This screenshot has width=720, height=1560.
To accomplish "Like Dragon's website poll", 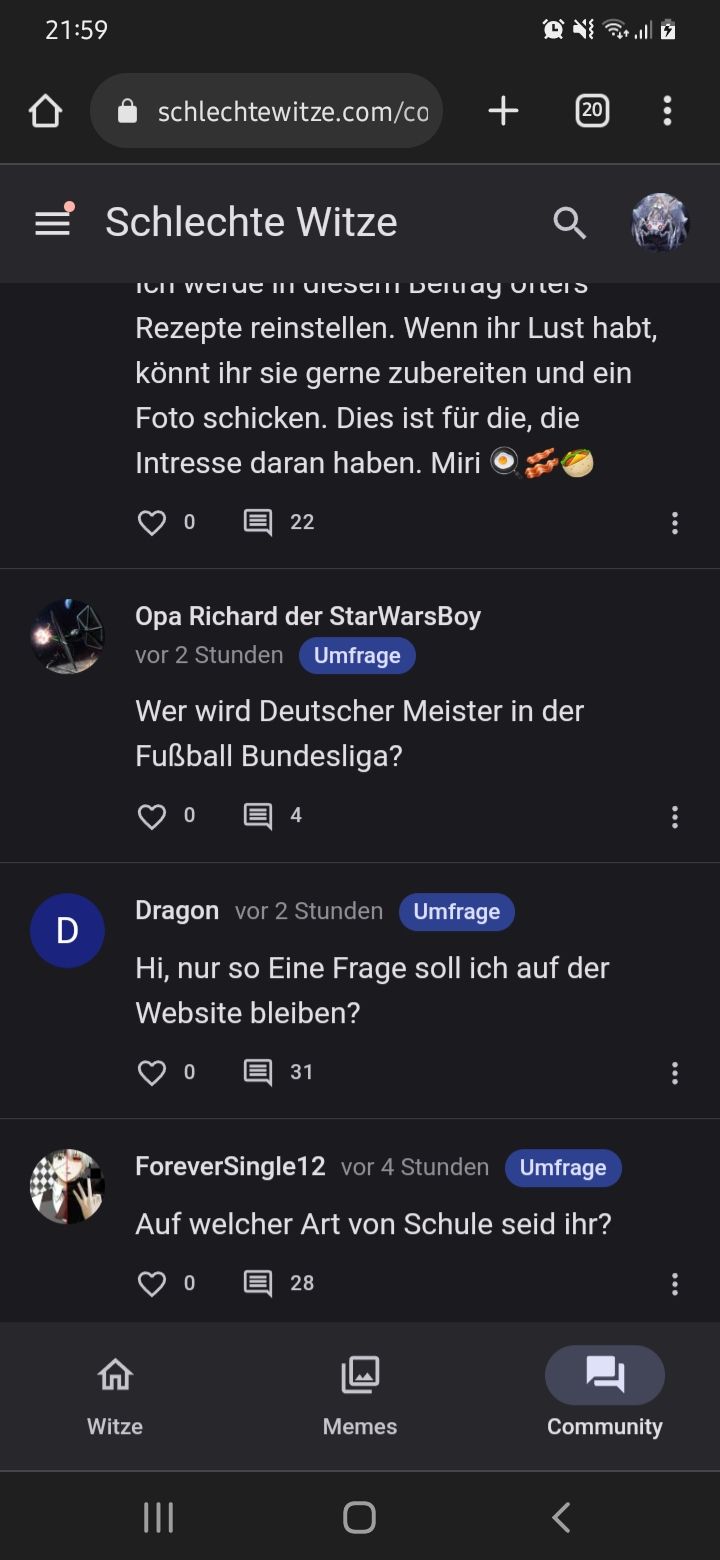I will [x=152, y=1073].
